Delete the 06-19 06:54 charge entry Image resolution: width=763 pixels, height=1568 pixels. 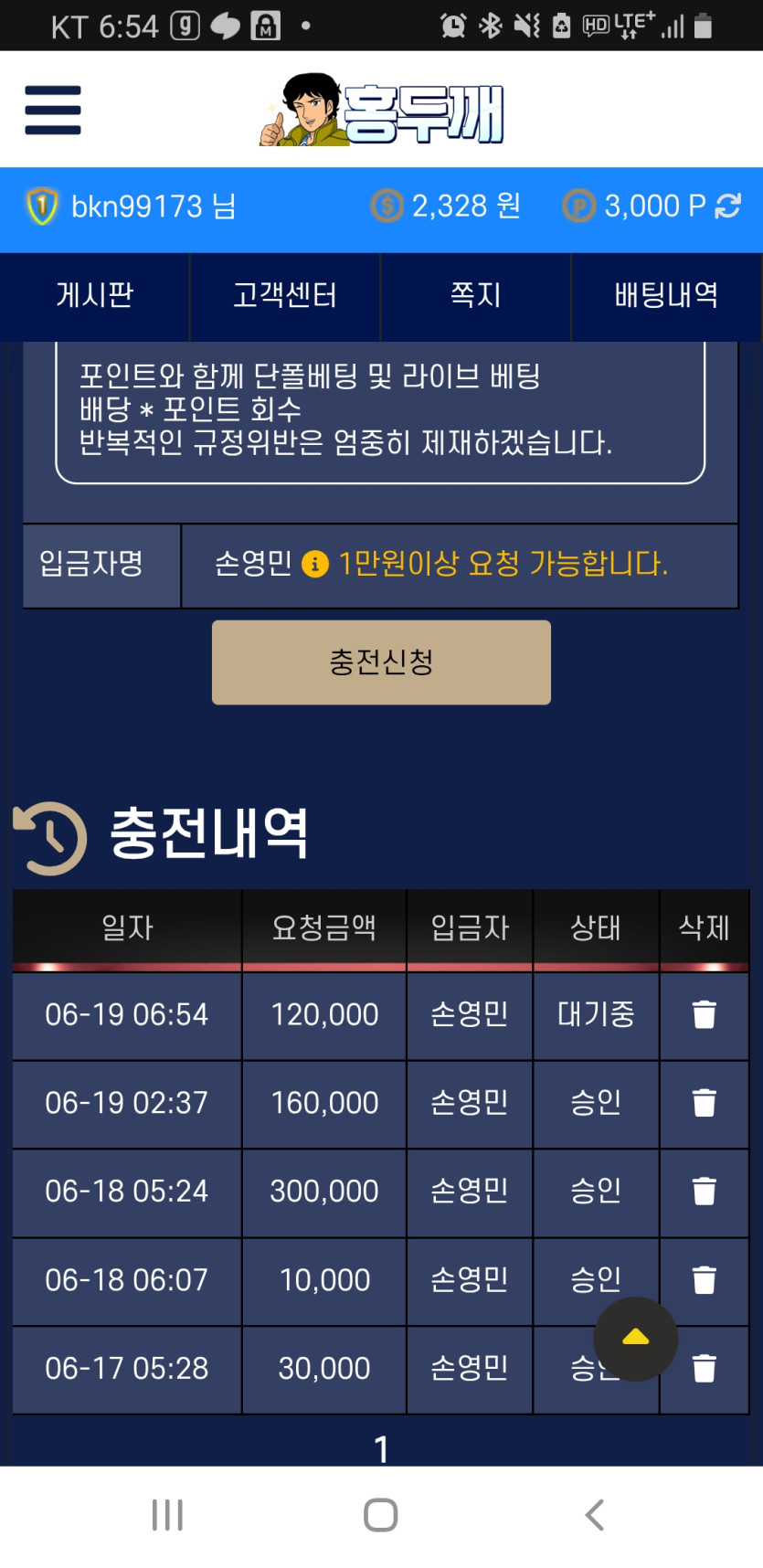click(x=704, y=1014)
